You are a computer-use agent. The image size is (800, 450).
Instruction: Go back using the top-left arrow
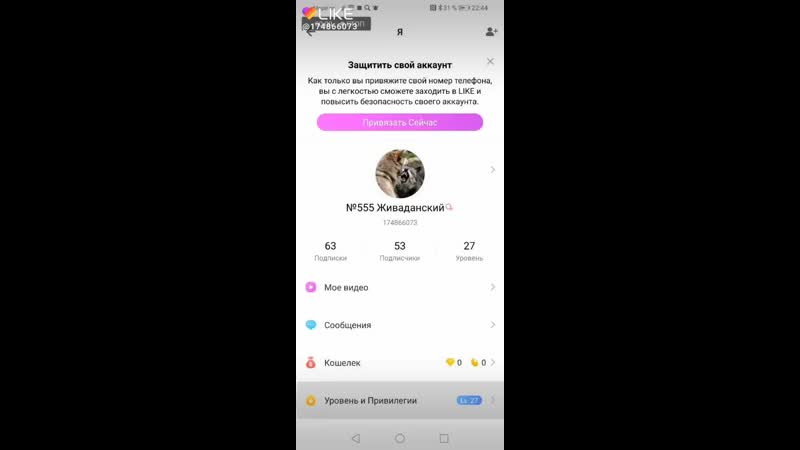click(x=311, y=32)
